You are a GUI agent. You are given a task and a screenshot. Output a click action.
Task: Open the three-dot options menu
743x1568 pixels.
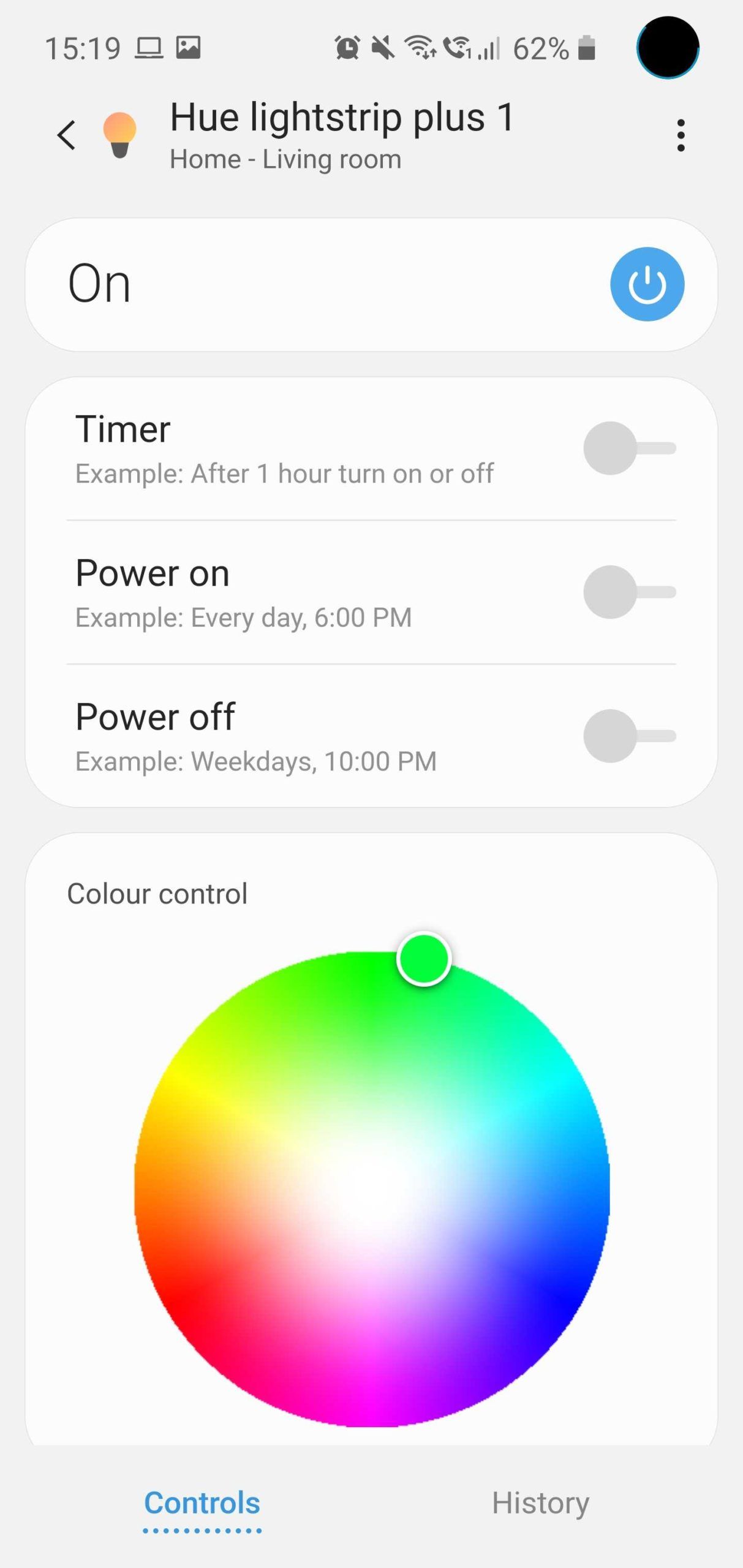tap(680, 135)
